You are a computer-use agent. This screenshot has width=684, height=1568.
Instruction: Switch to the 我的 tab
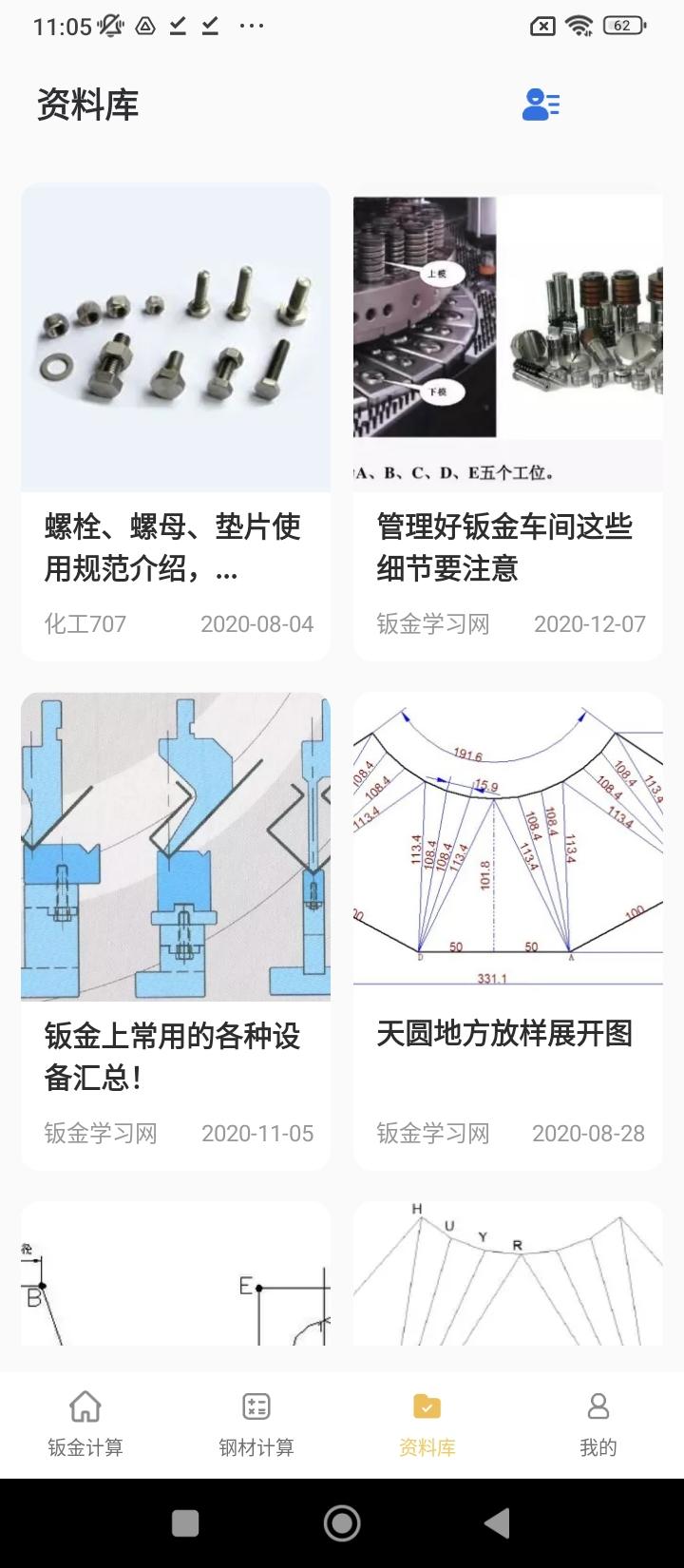point(598,1425)
